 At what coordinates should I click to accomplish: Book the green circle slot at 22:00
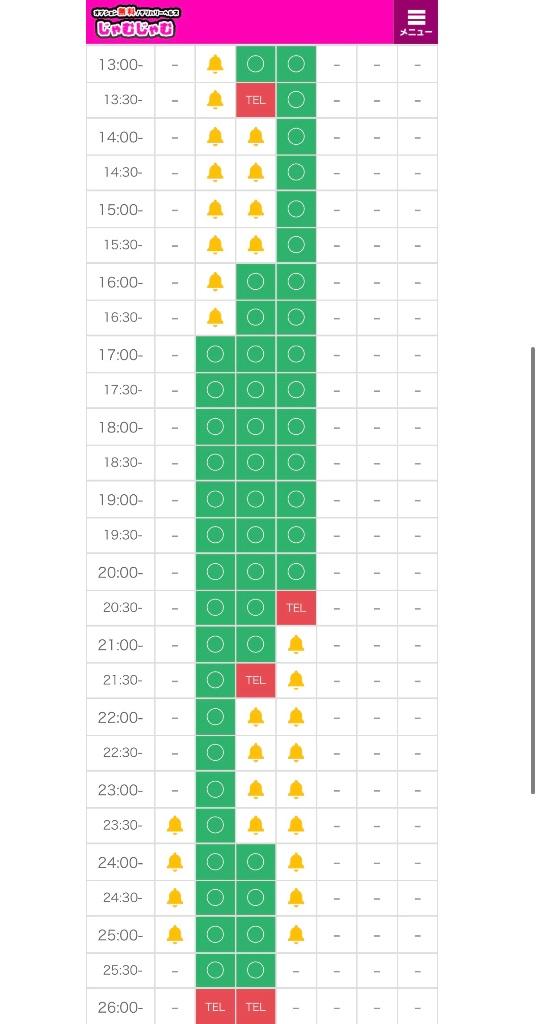tap(215, 717)
